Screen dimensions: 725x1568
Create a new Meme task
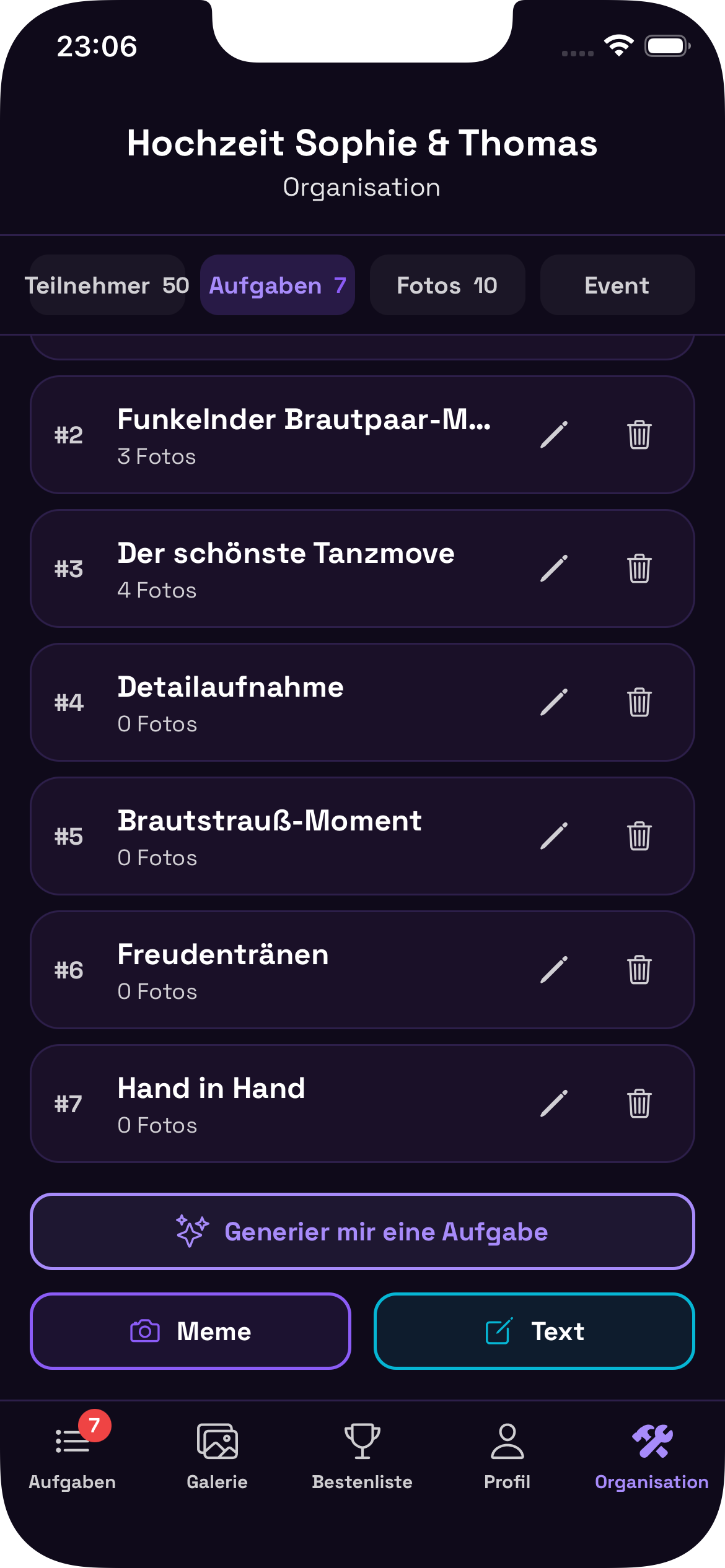click(190, 1330)
